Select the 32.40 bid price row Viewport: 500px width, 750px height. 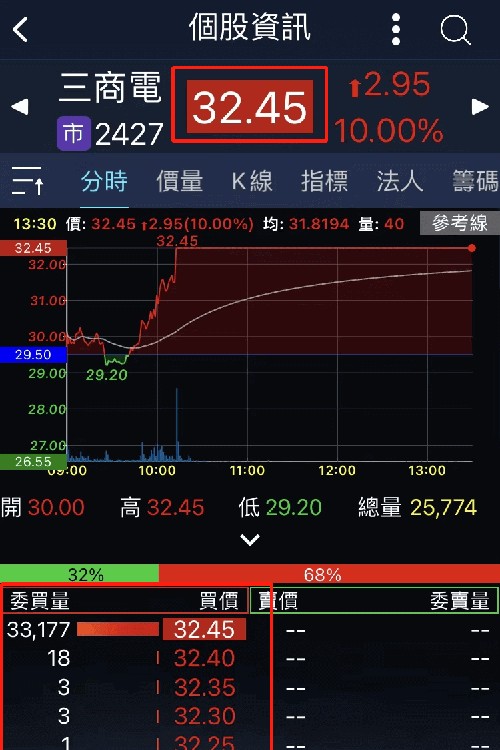tap(126, 658)
